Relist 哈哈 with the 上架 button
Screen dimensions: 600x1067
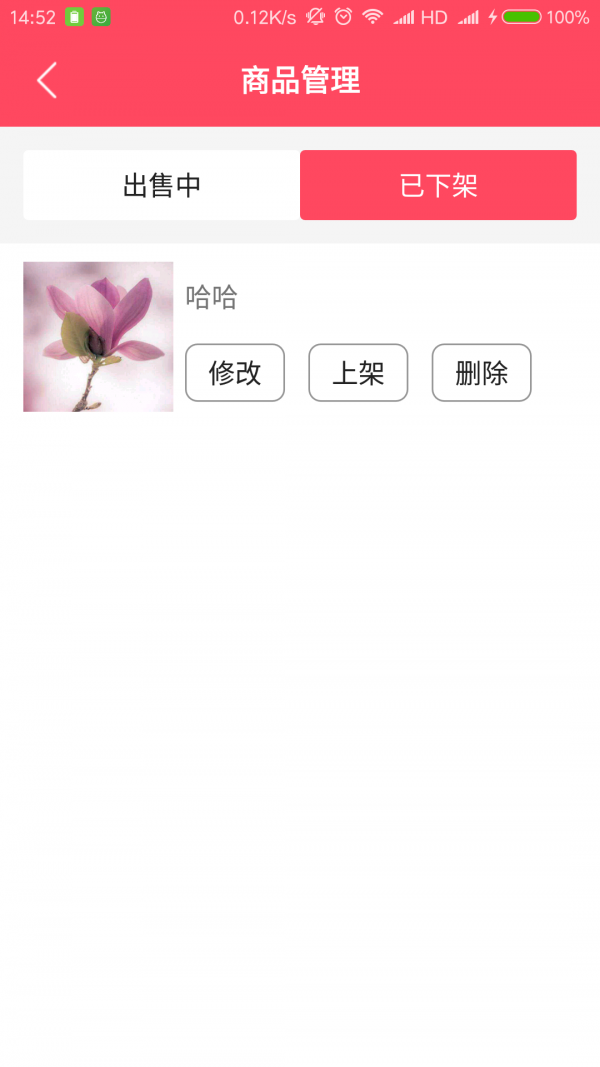(x=358, y=373)
